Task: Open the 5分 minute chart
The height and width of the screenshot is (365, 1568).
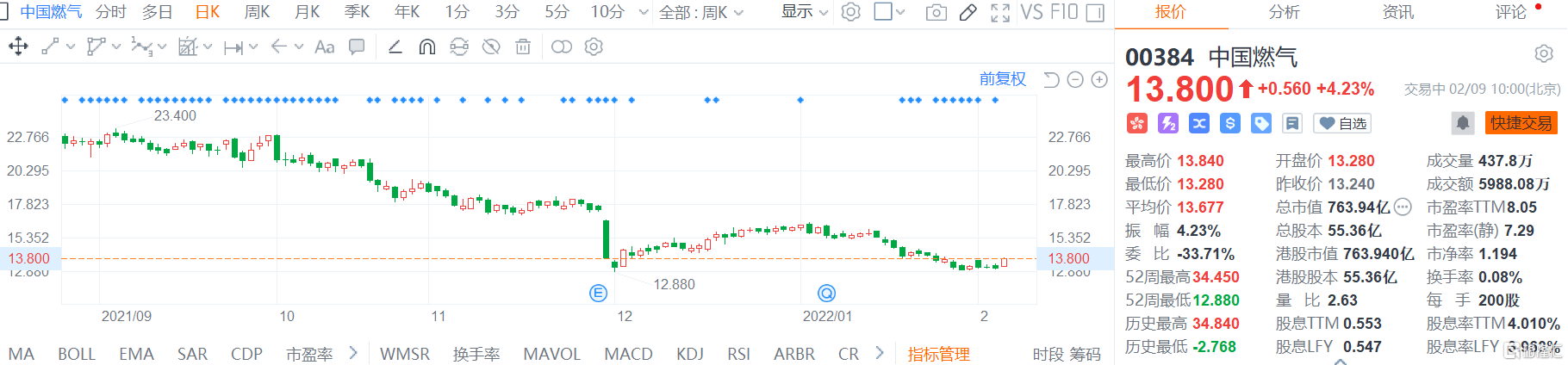Action: [557, 12]
